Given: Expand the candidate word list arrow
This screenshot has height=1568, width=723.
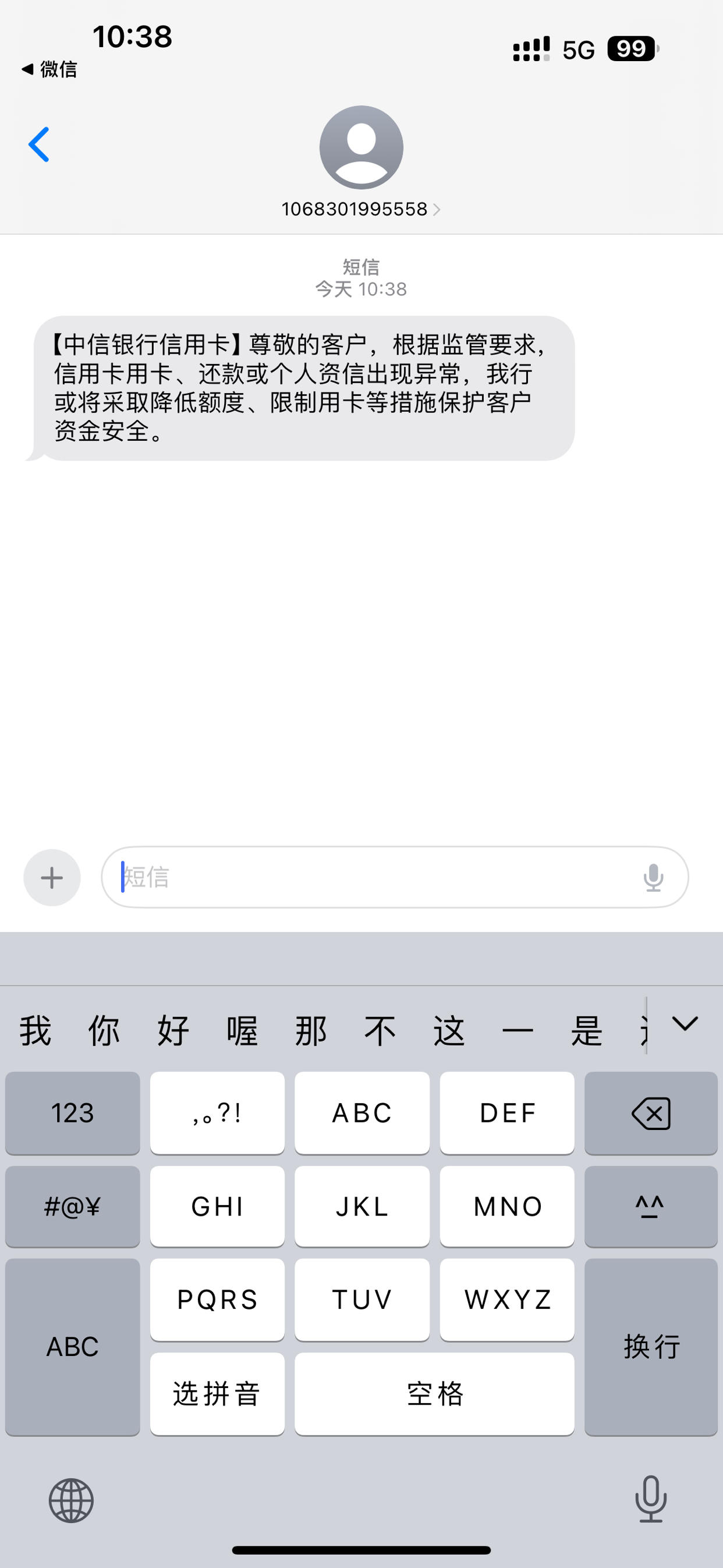Looking at the screenshot, I should tap(685, 1024).
